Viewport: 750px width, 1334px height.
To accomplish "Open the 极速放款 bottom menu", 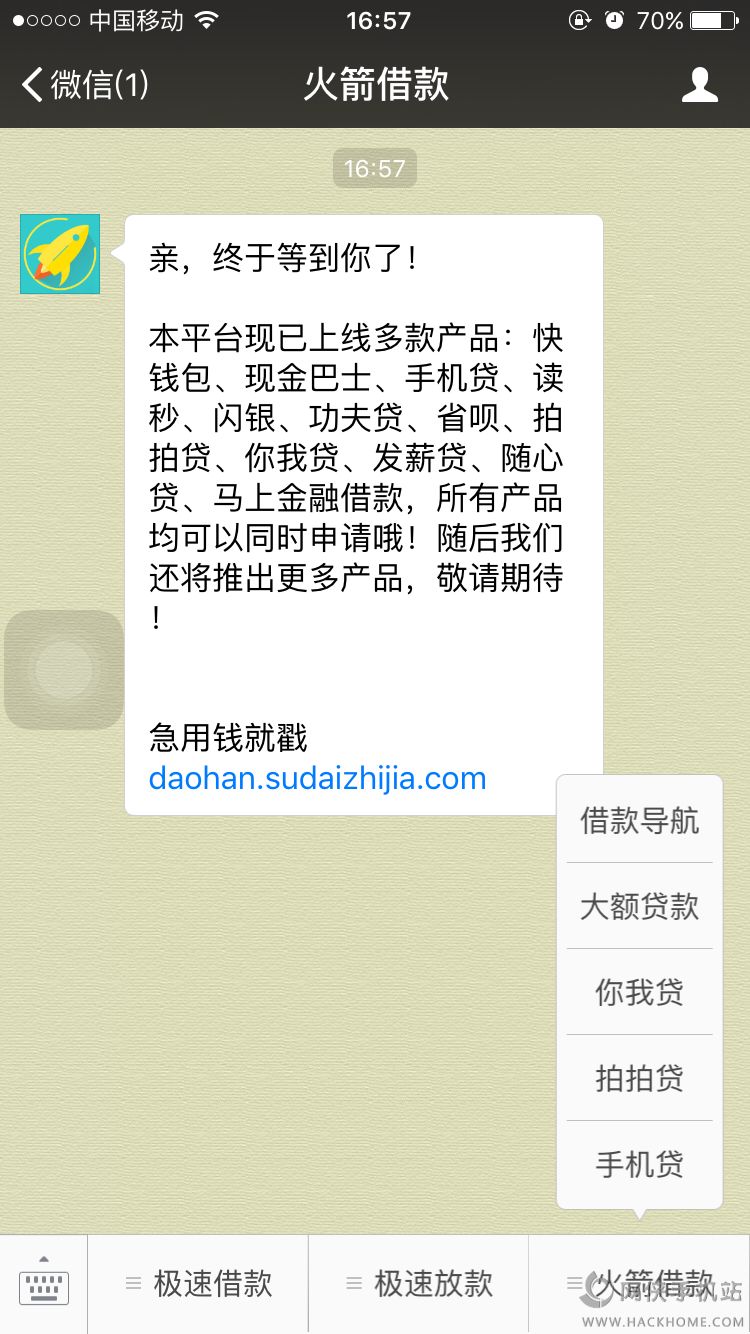I will pos(418,1284).
